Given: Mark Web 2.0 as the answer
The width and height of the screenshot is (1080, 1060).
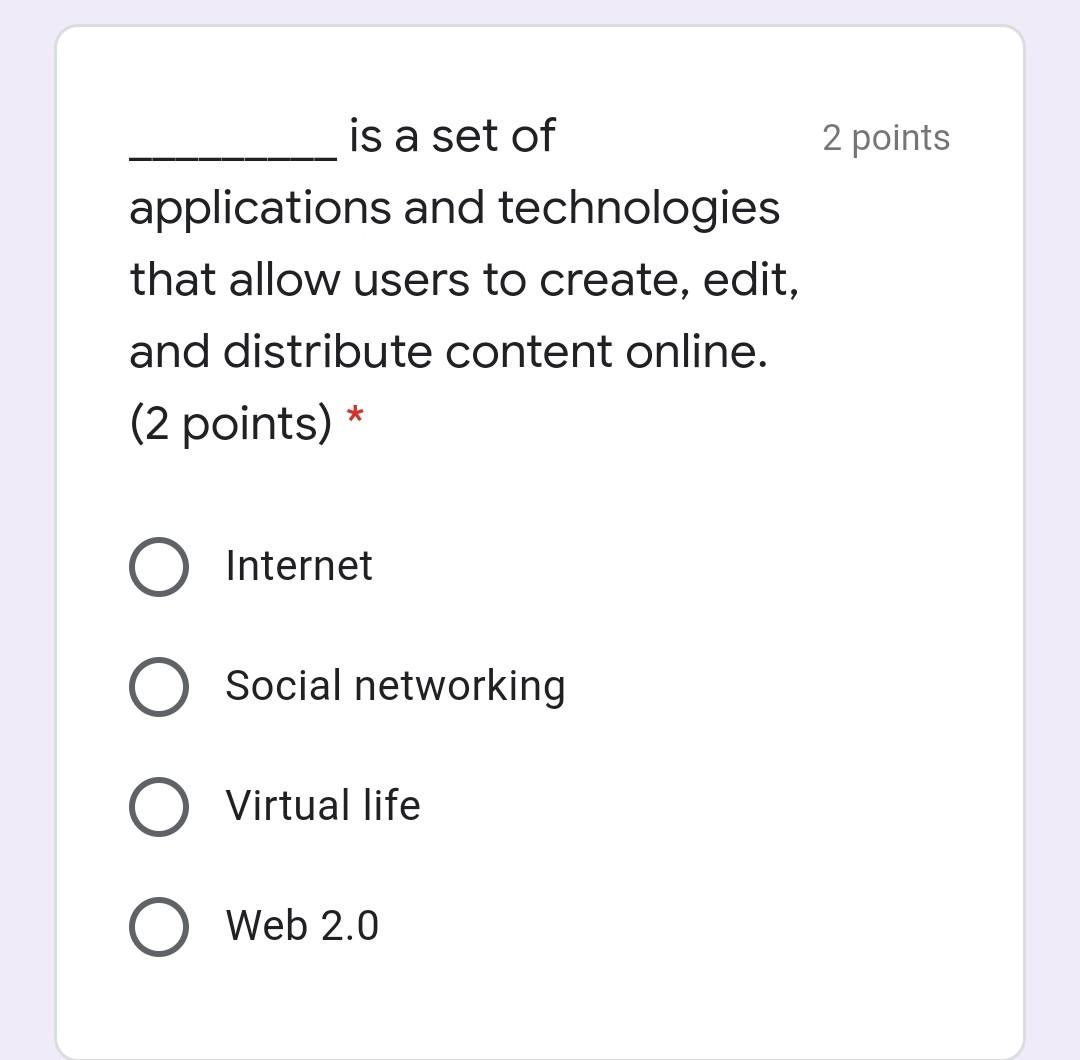Looking at the screenshot, I should click(159, 927).
